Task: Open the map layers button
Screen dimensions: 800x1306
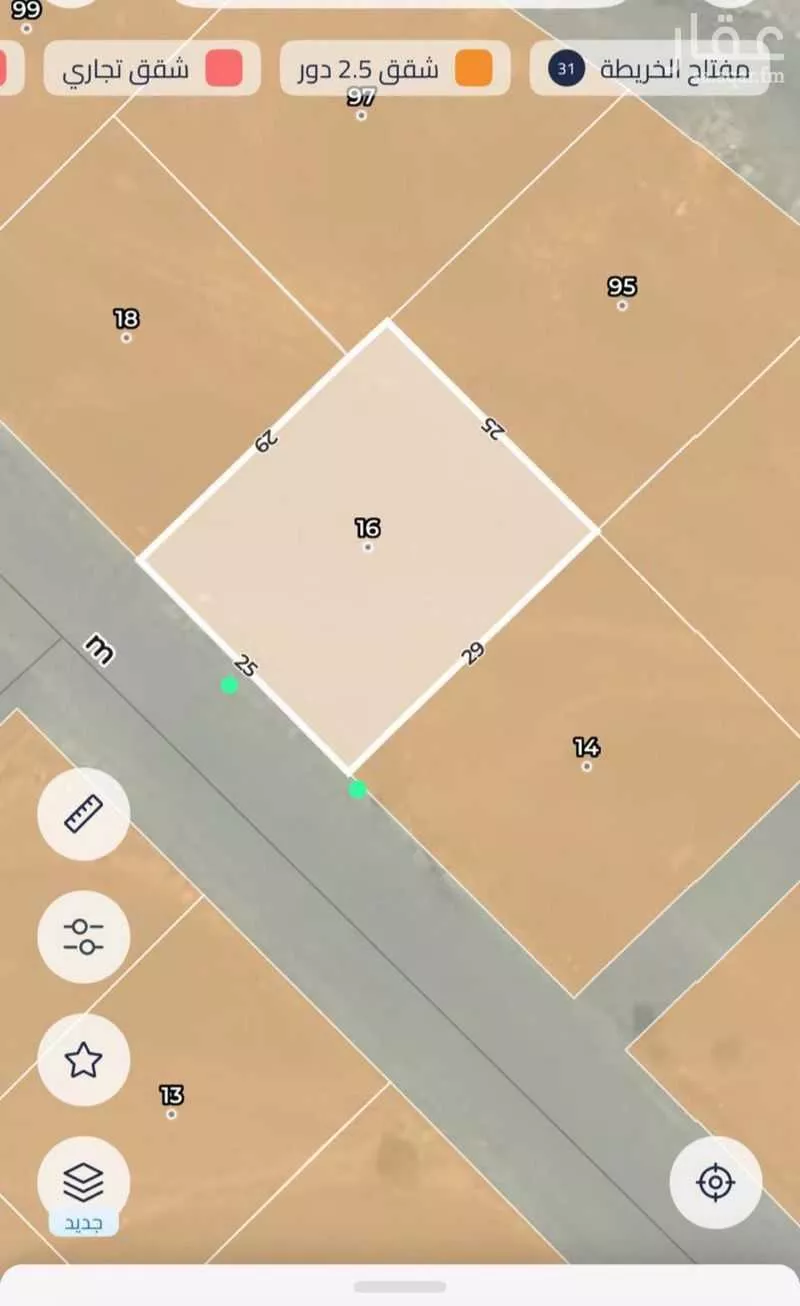Action: tap(84, 1183)
